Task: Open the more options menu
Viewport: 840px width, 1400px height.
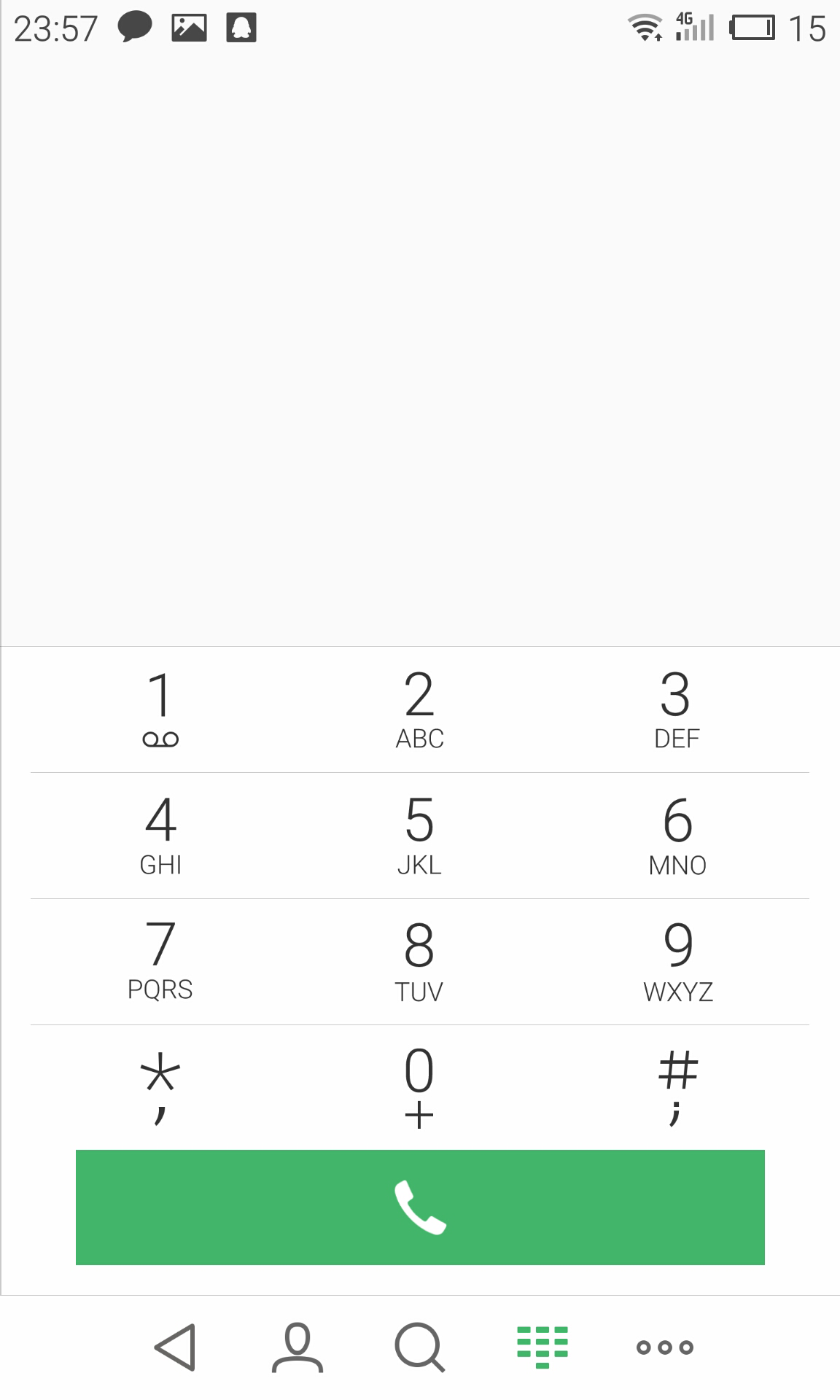Action: tap(664, 1347)
